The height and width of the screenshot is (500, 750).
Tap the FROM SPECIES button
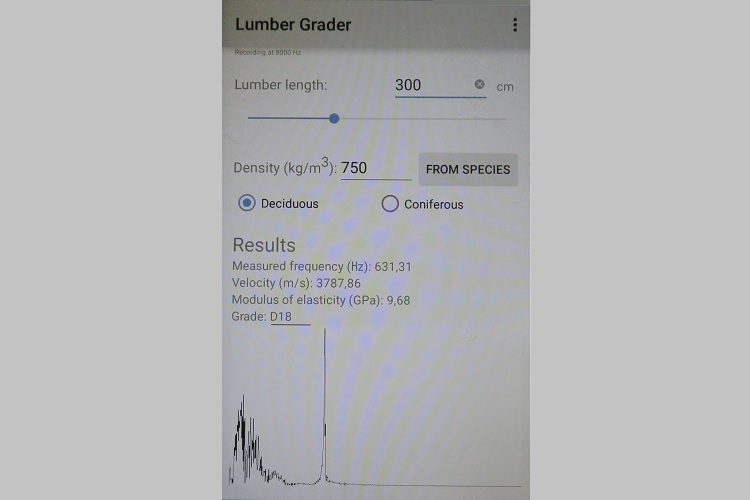(x=467, y=170)
